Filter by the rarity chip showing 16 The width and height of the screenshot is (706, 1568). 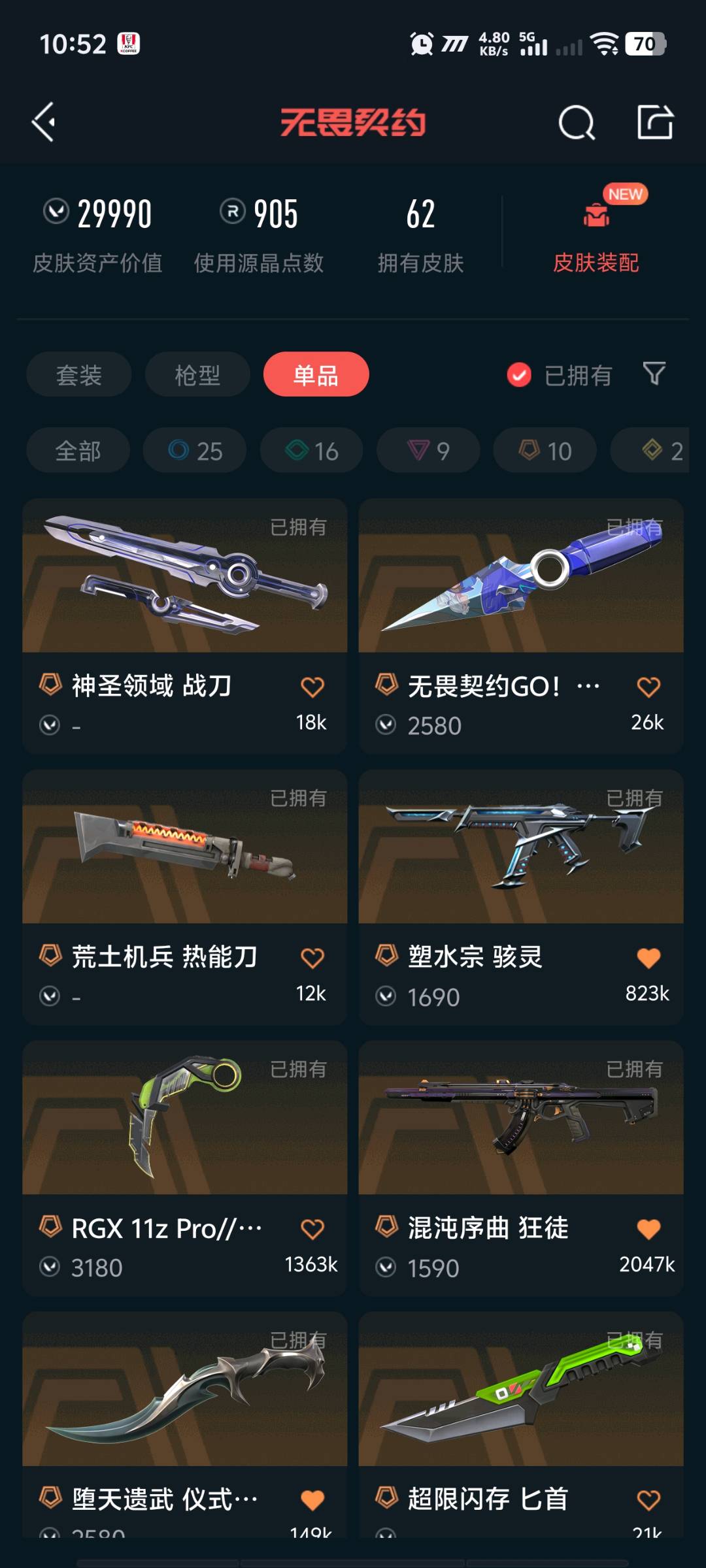pos(312,451)
